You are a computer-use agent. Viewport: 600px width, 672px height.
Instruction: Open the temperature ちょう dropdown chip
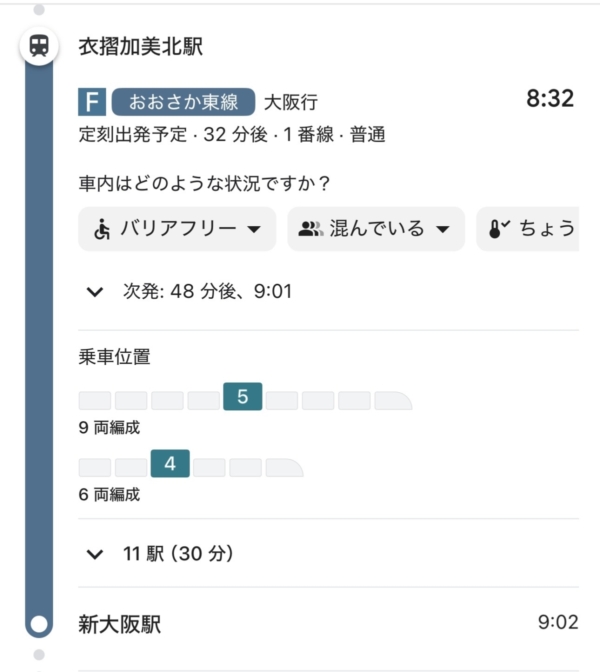pyautogui.click(x=530, y=229)
